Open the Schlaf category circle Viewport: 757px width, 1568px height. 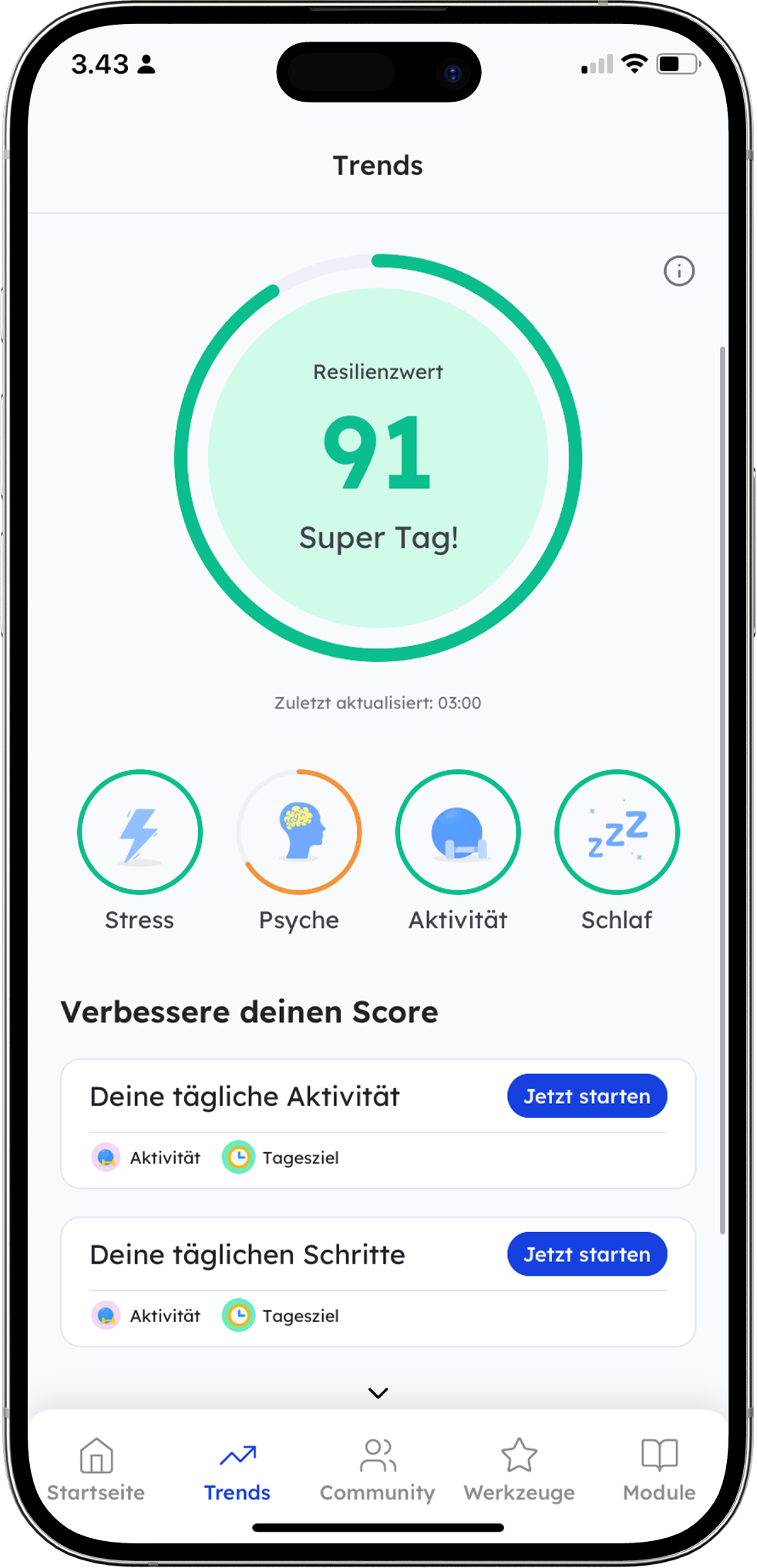tap(617, 832)
